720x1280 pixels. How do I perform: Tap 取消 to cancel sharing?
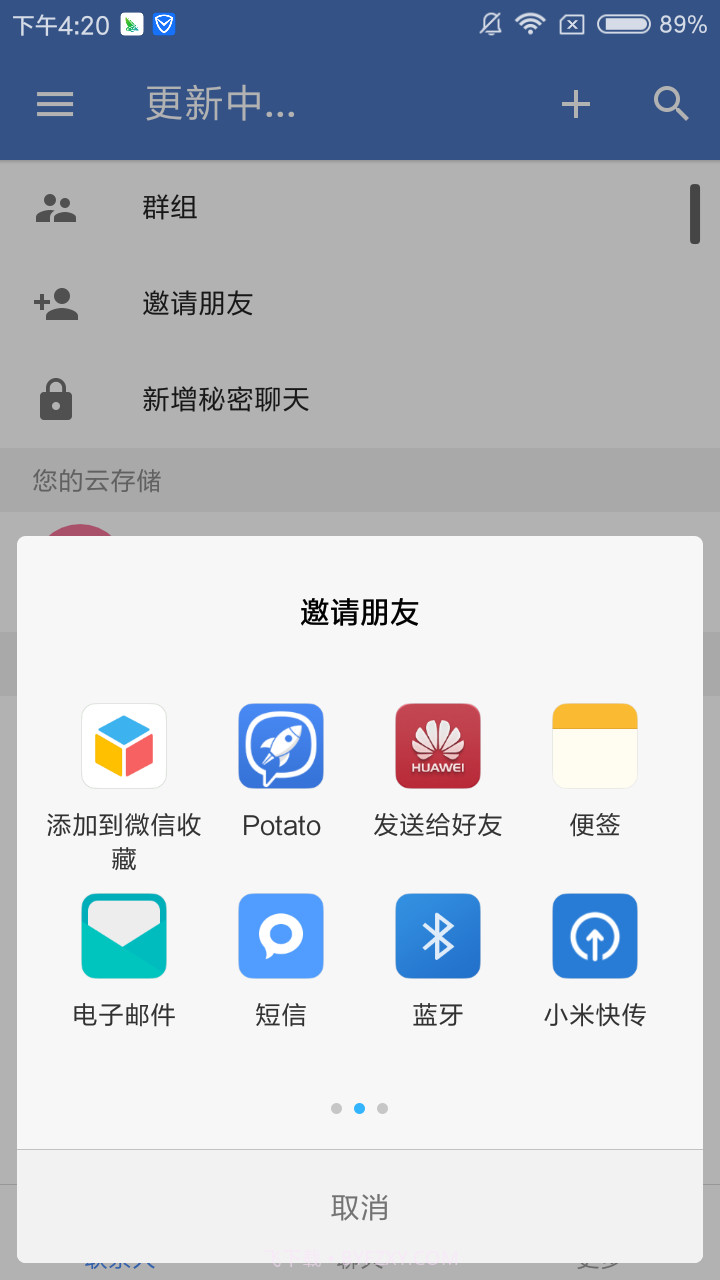pos(360,1208)
